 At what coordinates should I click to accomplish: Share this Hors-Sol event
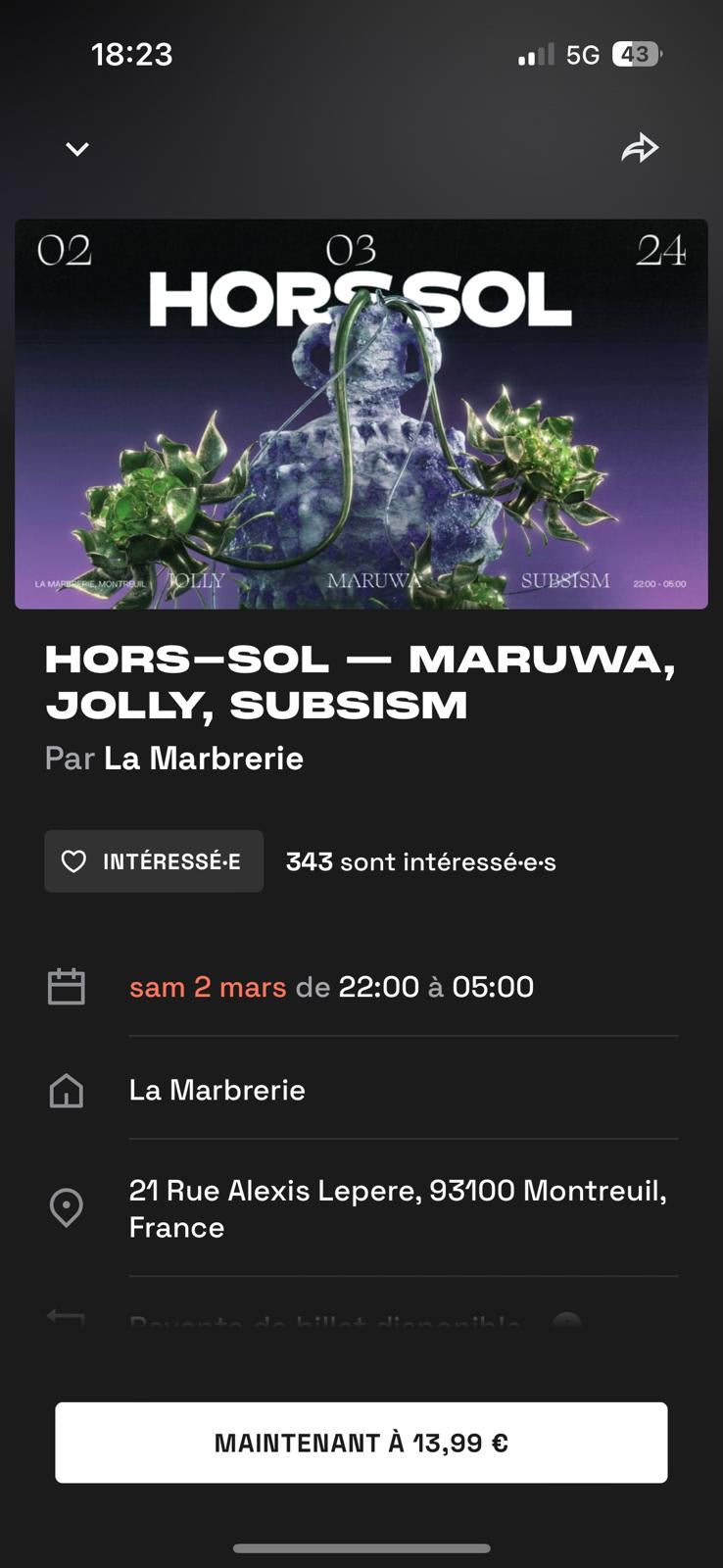click(640, 148)
